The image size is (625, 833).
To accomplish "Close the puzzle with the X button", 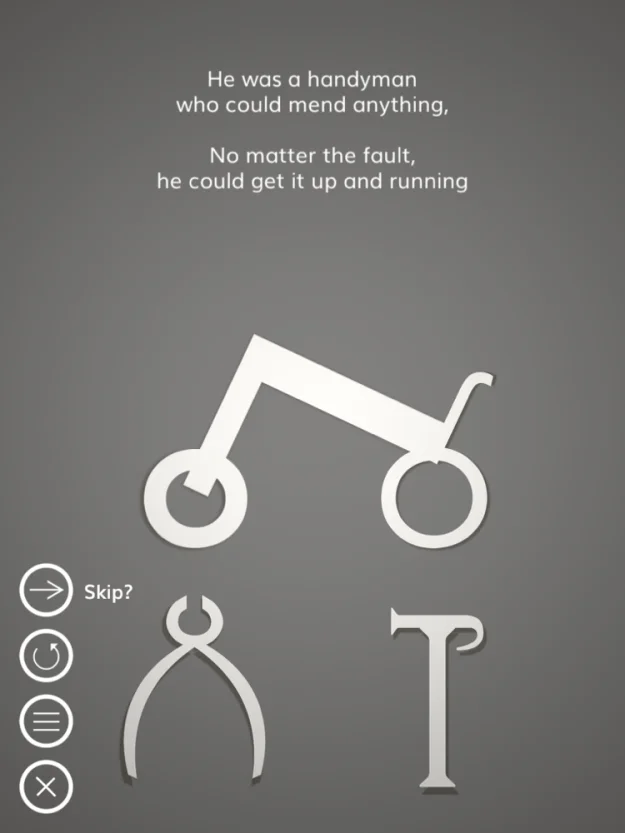I will point(46,785).
